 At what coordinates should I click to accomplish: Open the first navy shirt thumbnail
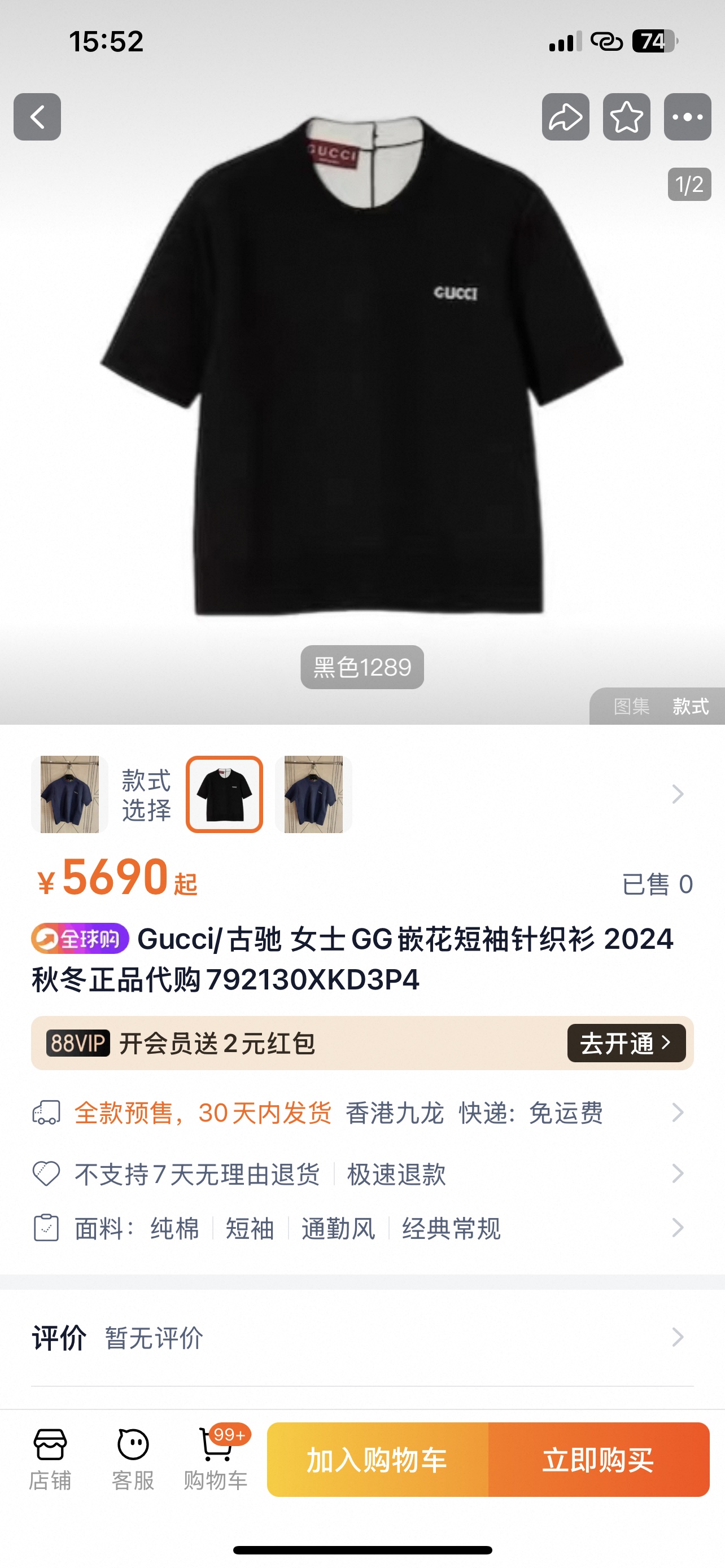click(69, 794)
